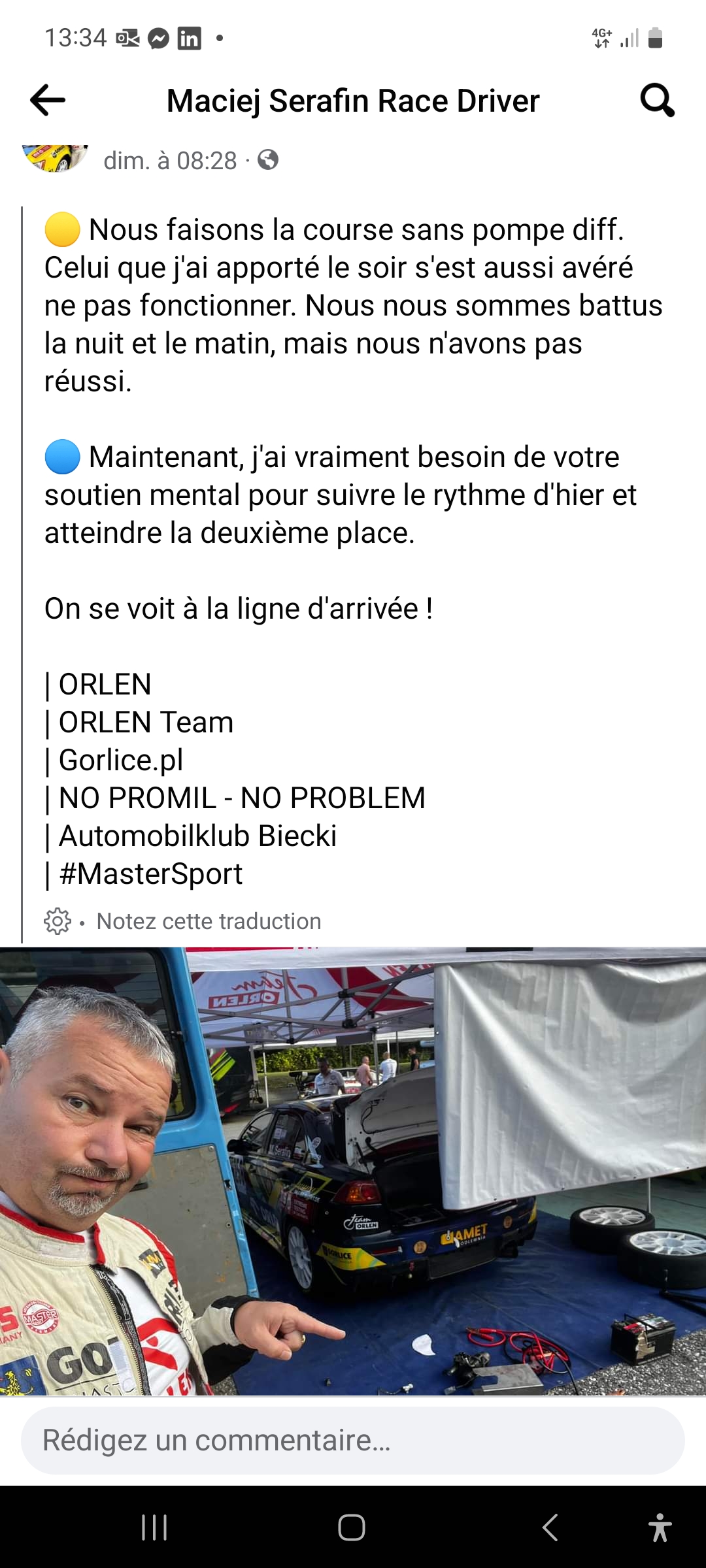Screen dimensions: 706x1568
Task: Open the Maciej Serafin Race Driver page title
Action: click(353, 101)
